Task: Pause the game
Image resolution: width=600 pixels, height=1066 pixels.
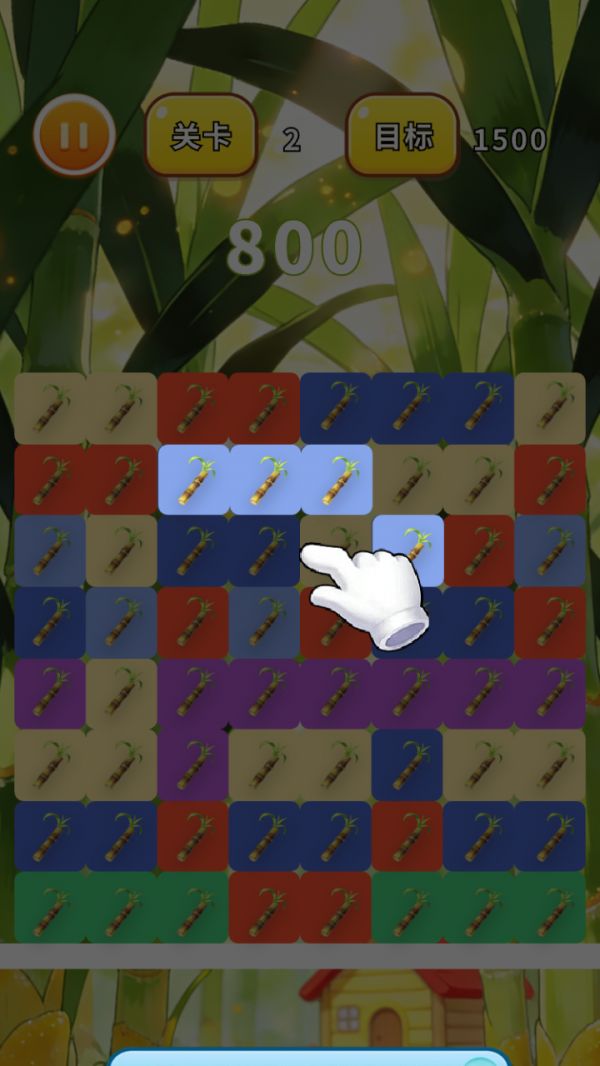Action: coord(74,135)
